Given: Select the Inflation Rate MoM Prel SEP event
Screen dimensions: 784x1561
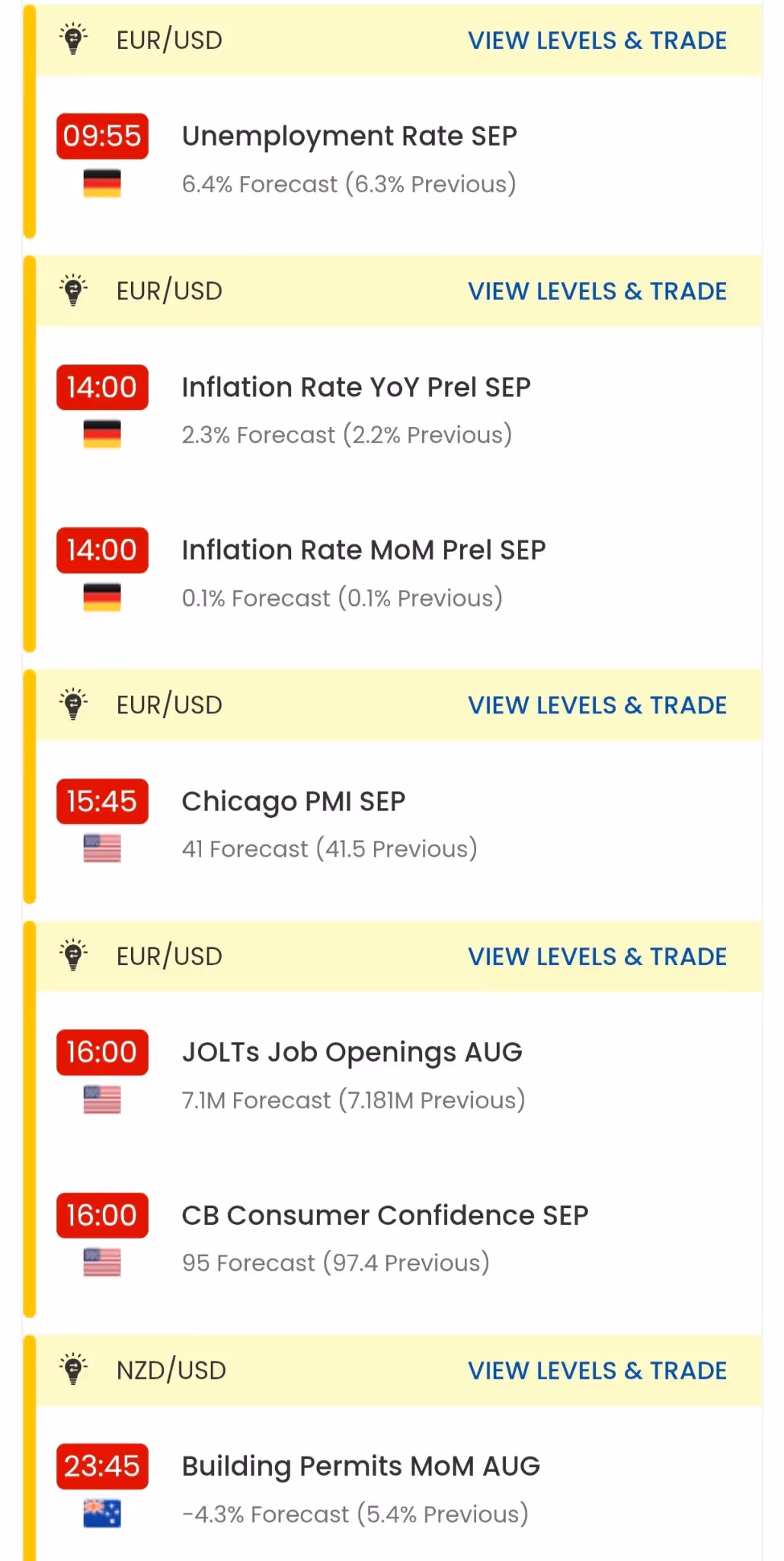Looking at the screenshot, I should (x=363, y=551).
